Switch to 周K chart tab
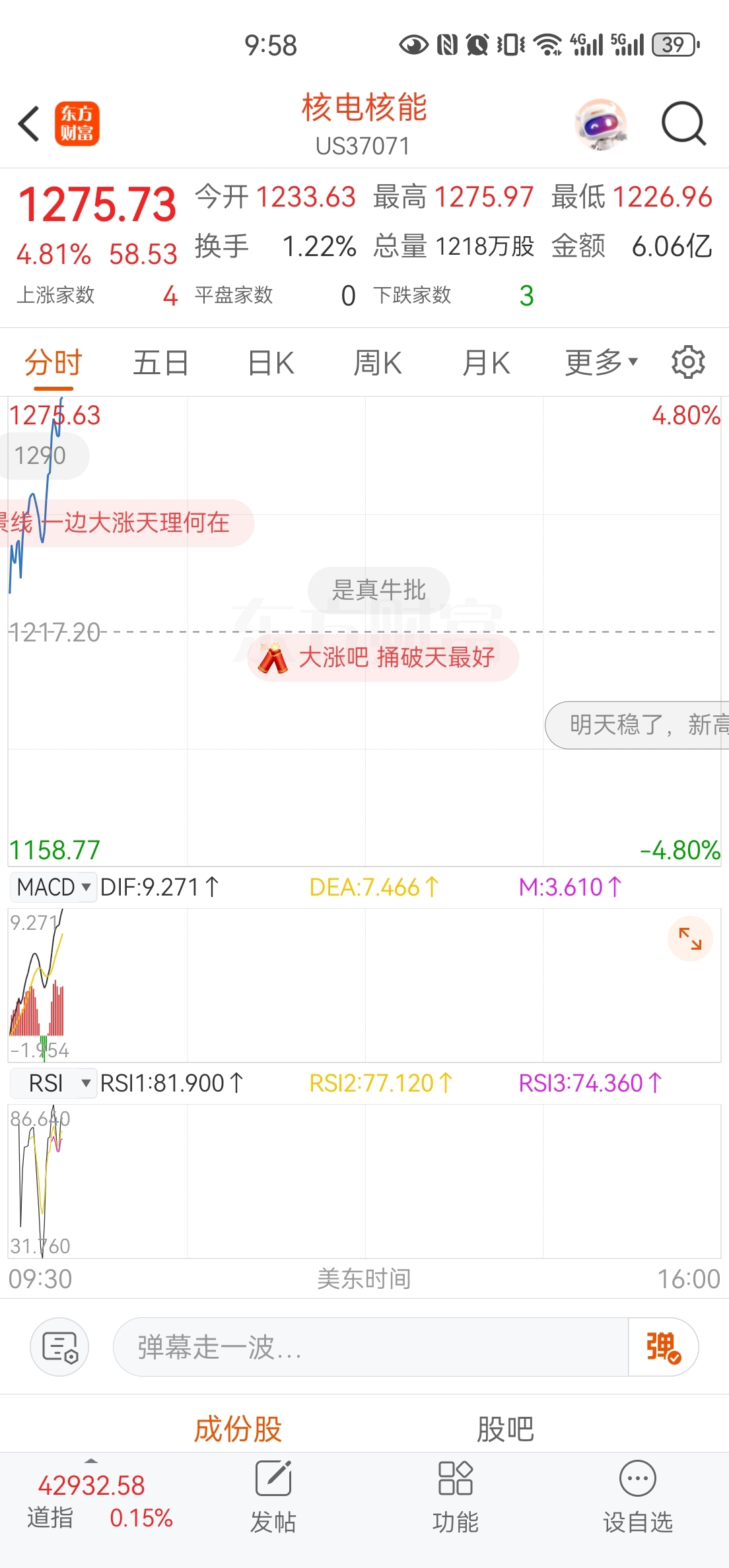This screenshot has height=1568, width=729. click(x=377, y=363)
